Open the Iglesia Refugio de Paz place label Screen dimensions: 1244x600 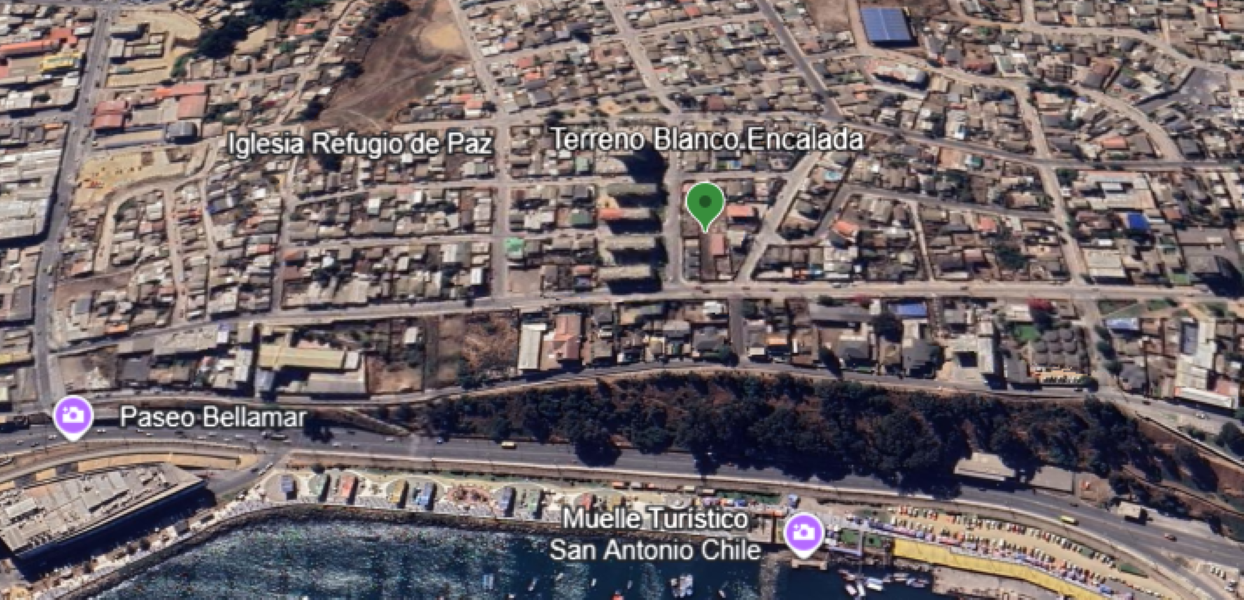(360, 144)
